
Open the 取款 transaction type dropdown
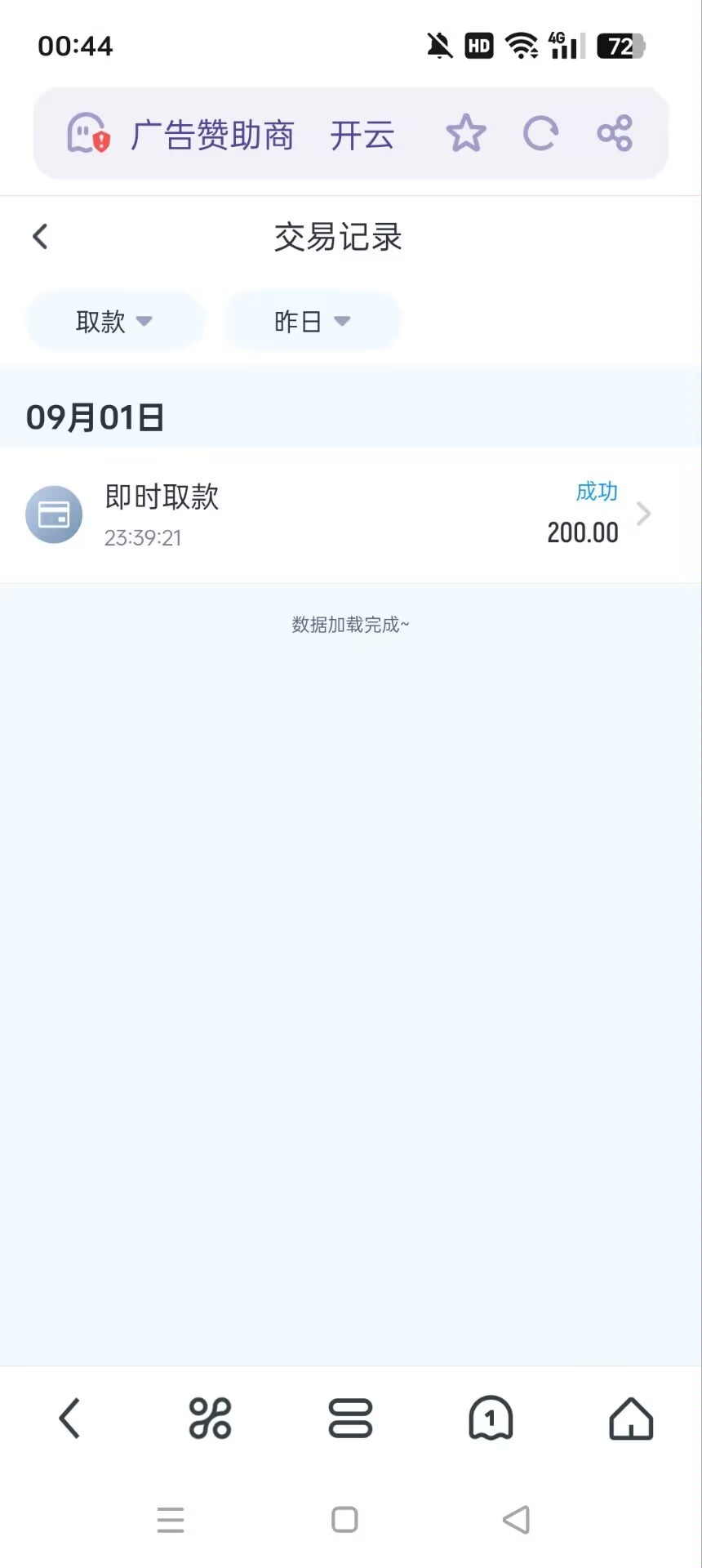pyautogui.click(x=114, y=321)
